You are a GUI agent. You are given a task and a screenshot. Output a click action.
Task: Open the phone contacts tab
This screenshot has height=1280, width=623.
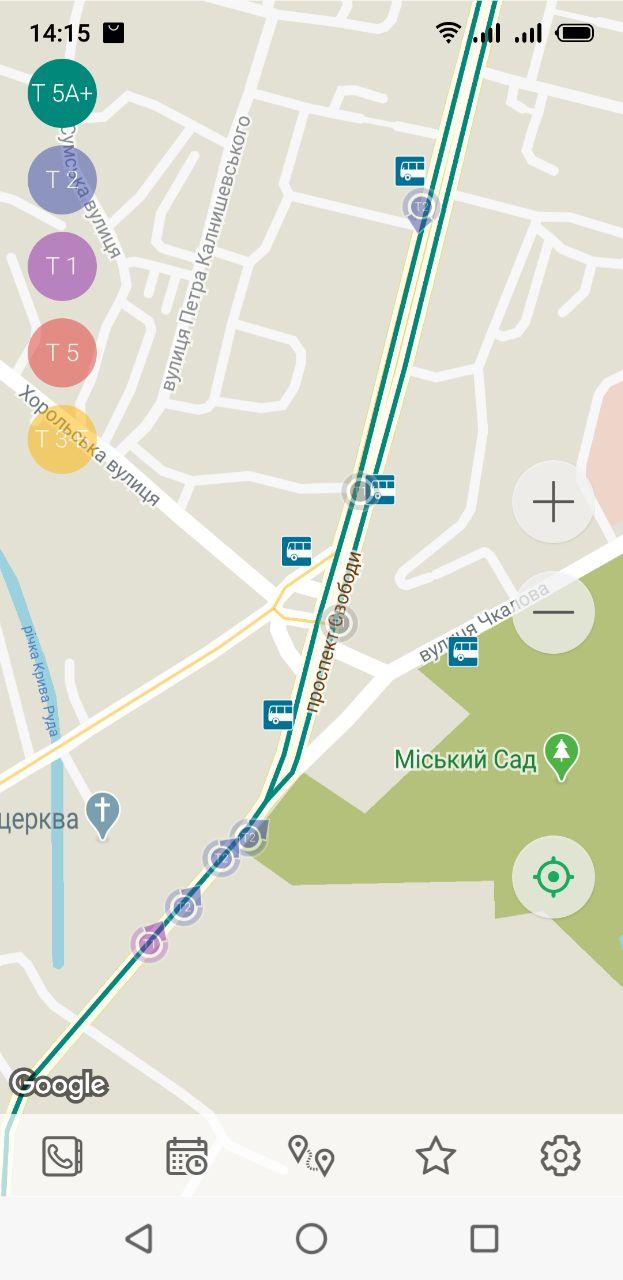(x=62, y=1156)
